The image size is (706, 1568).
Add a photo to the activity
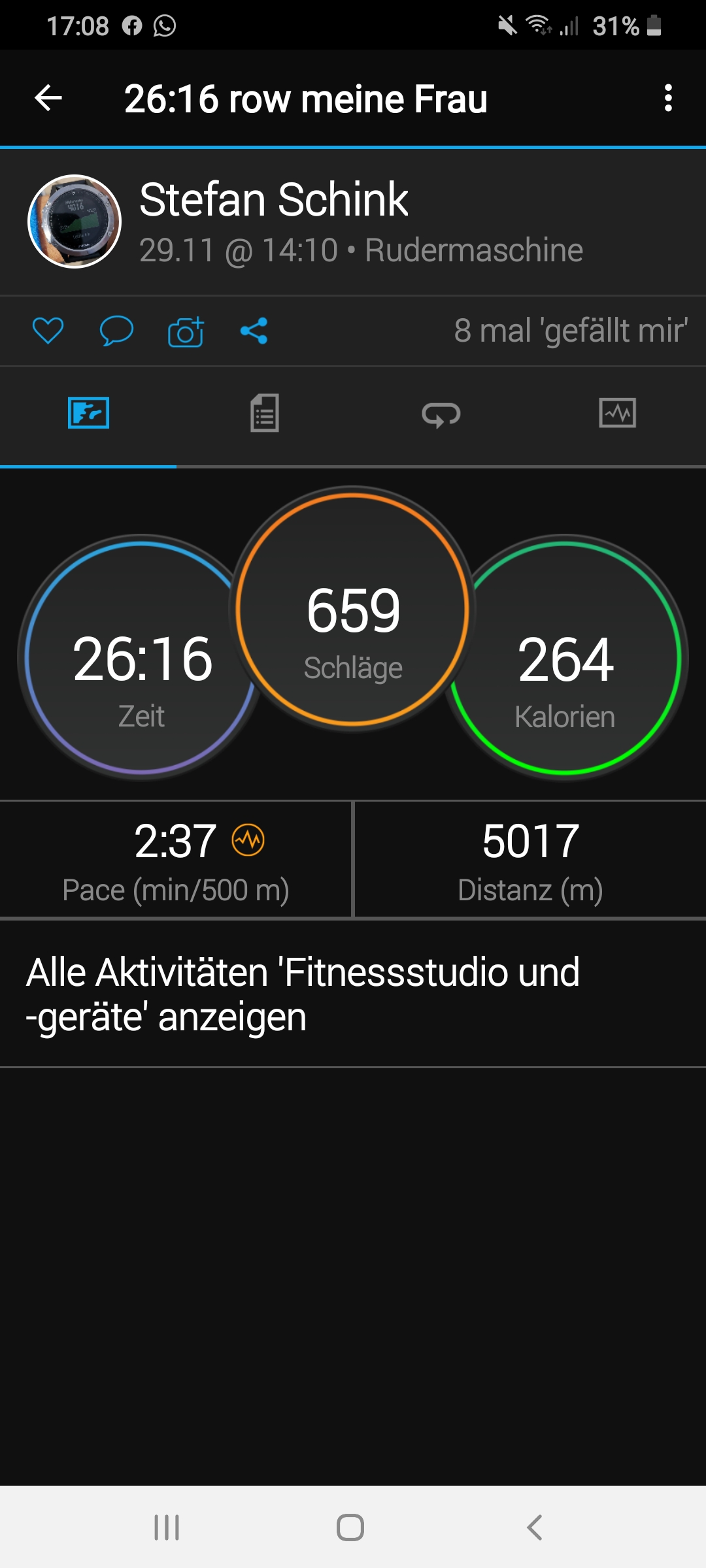[186, 331]
